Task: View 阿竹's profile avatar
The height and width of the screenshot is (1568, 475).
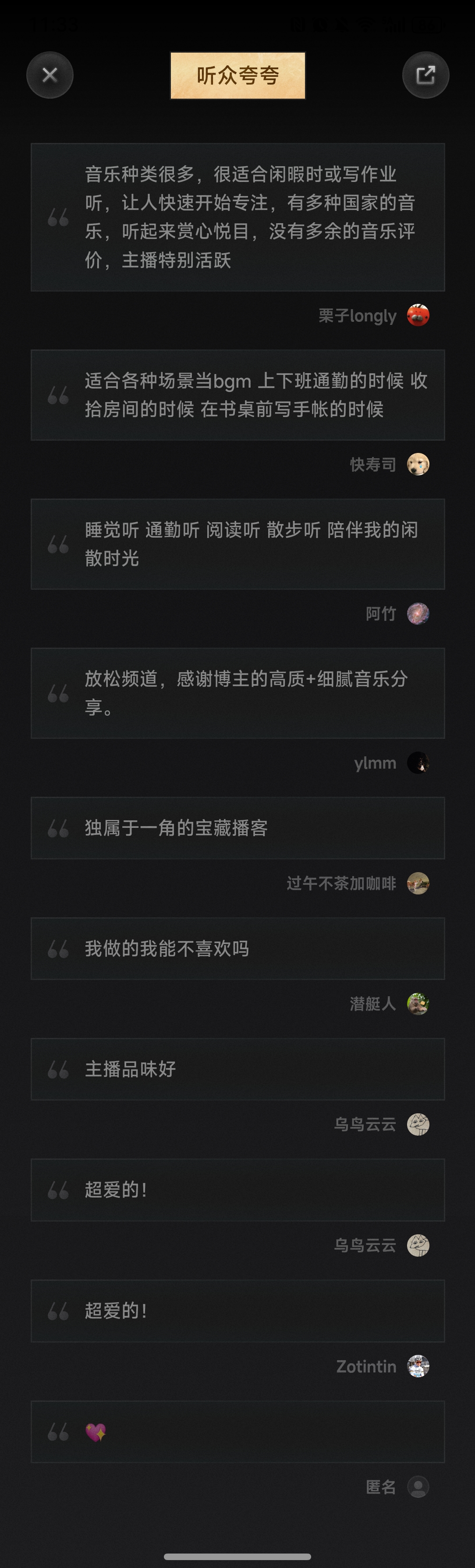Action: tap(418, 613)
